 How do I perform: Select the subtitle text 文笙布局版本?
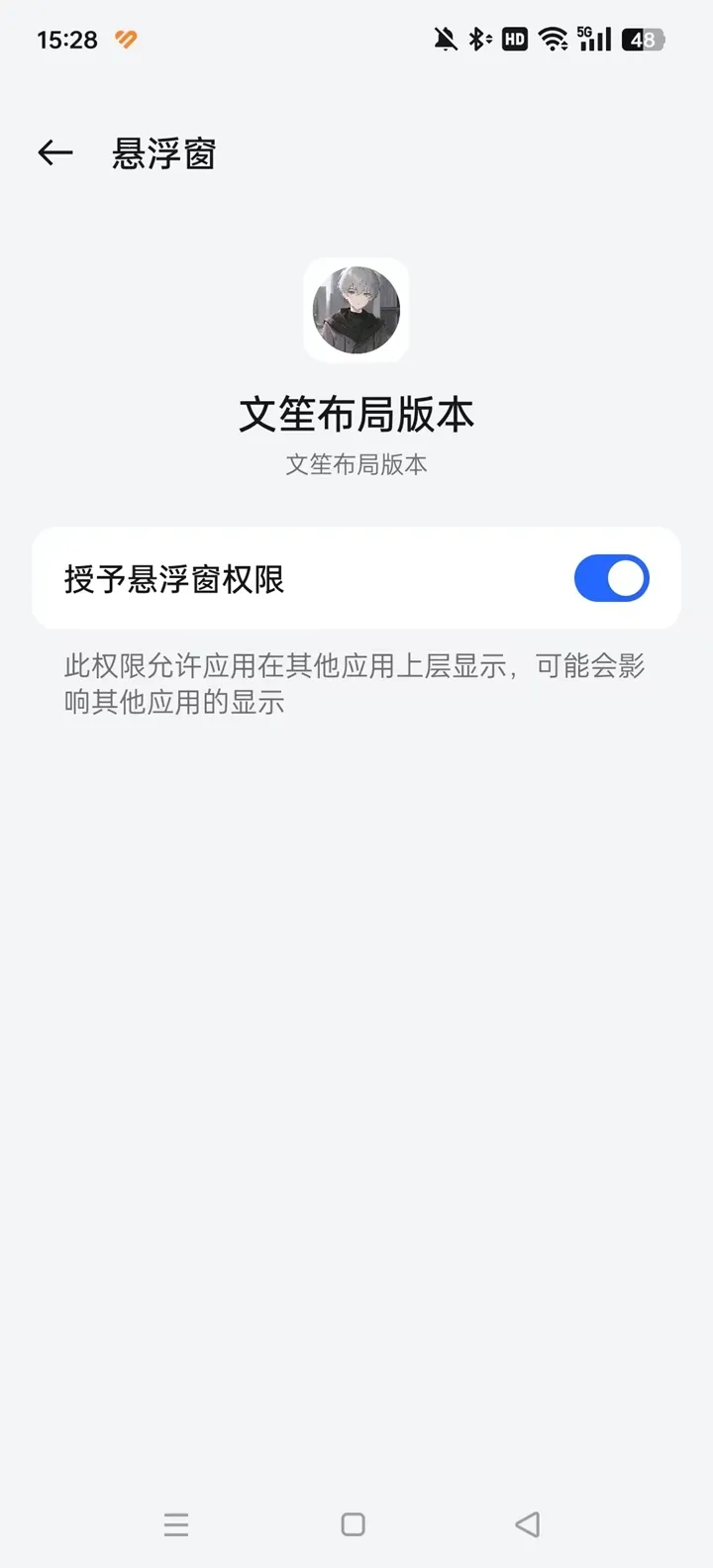click(x=356, y=464)
